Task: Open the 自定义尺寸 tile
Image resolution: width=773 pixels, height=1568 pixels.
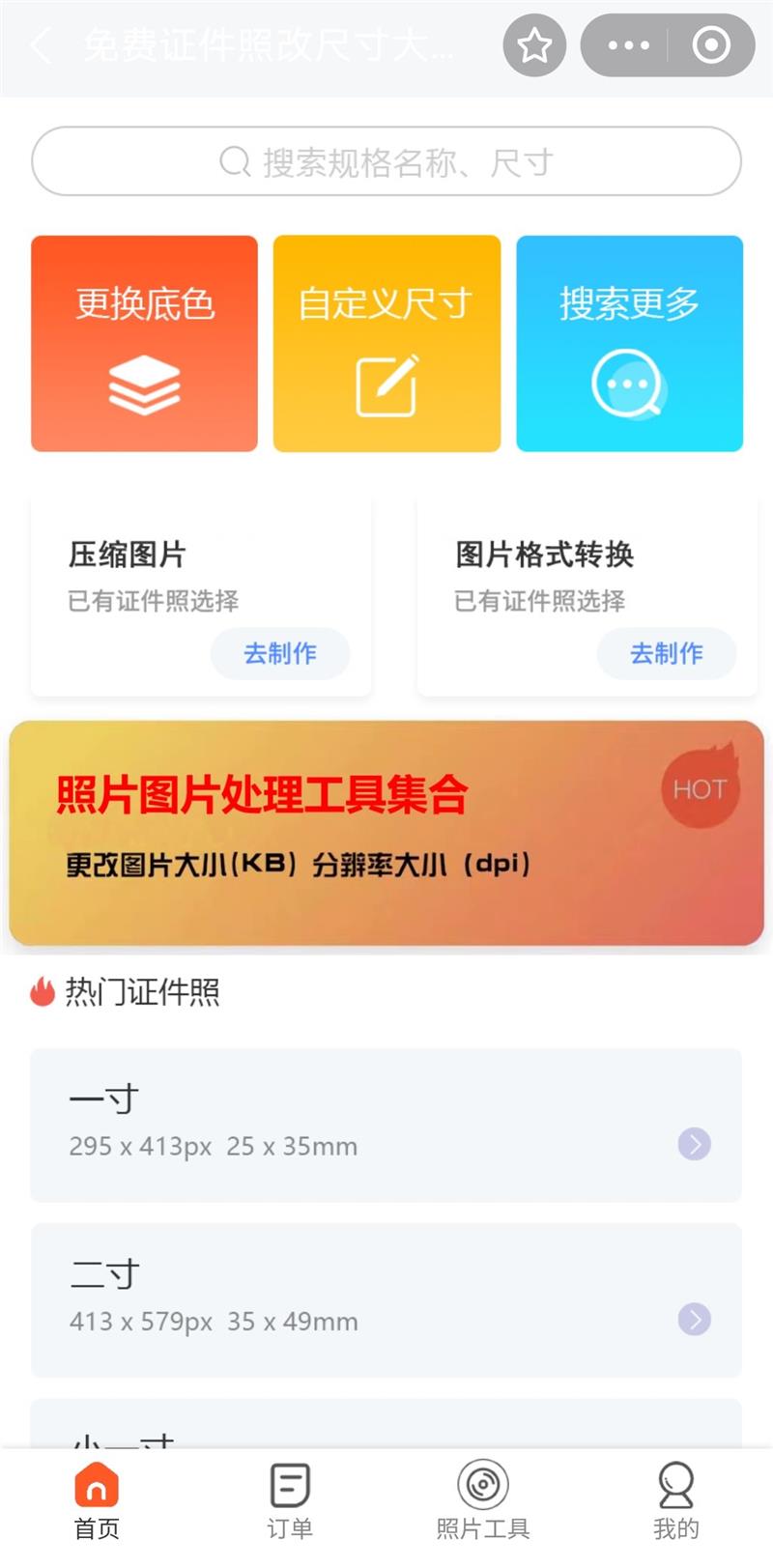Action: tap(386, 344)
